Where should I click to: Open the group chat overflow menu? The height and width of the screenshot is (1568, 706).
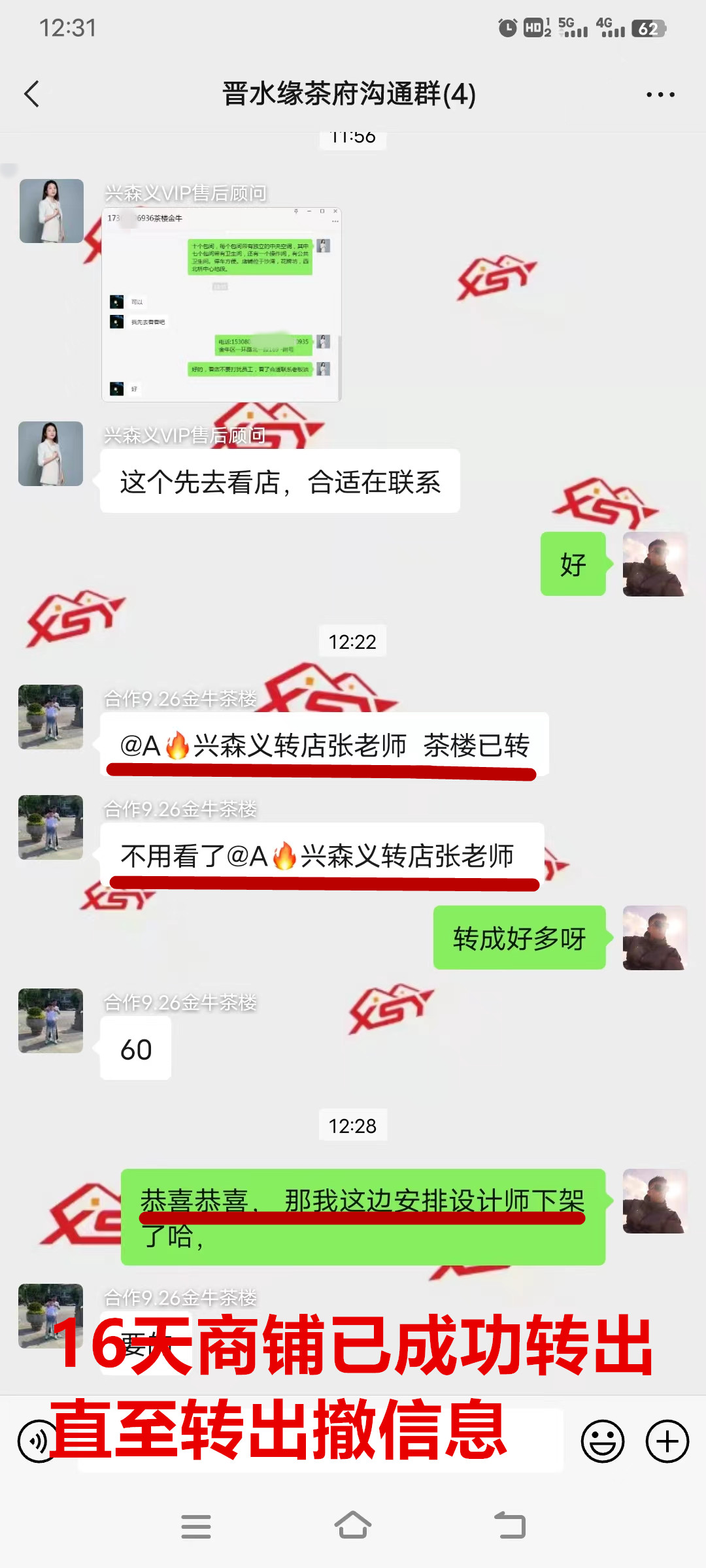pyautogui.click(x=660, y=95)
